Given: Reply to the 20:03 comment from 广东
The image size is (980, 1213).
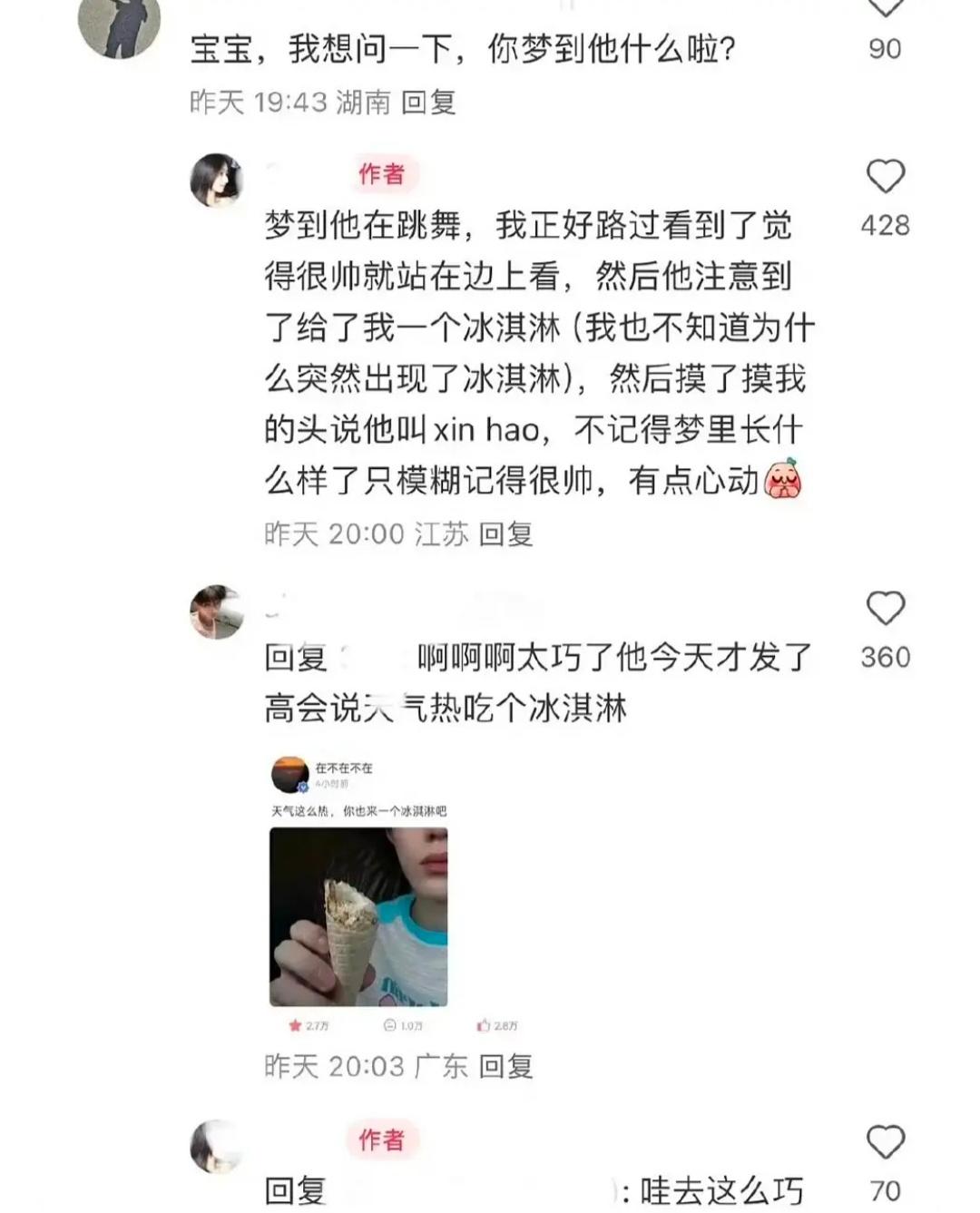Looking at the screenshot, I should (505, 1066).
